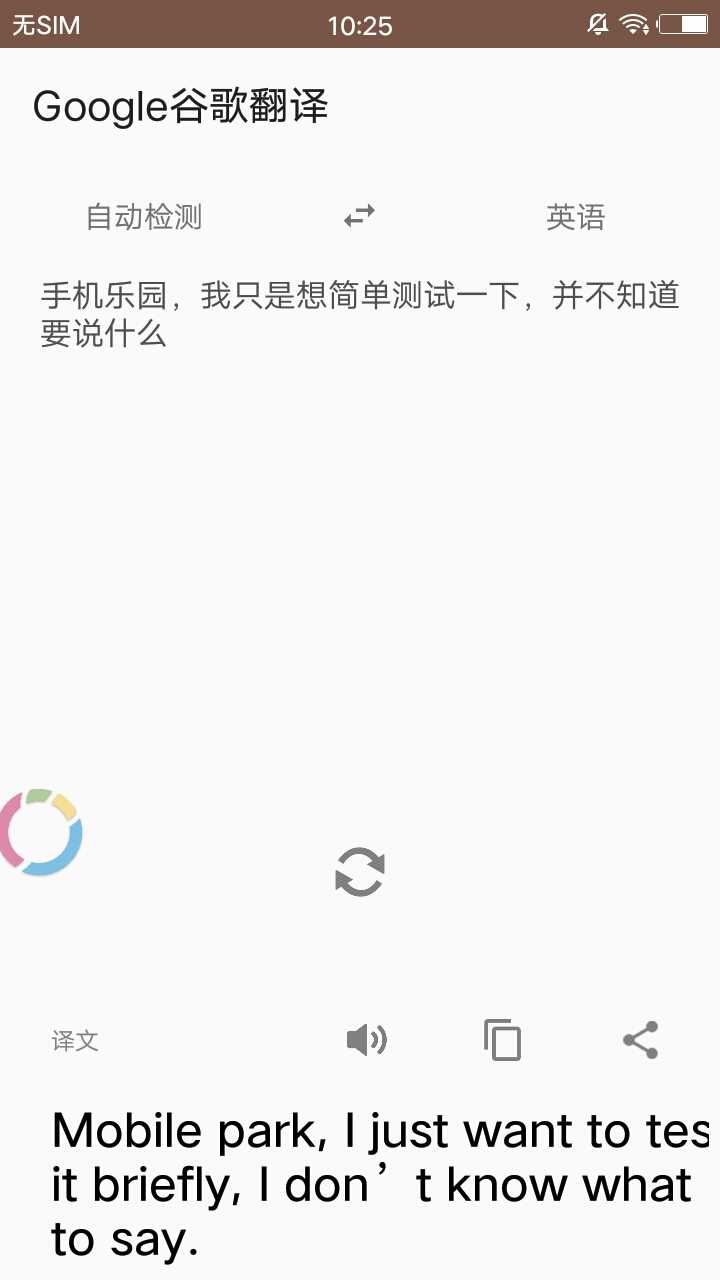Copy the translated text

pos(502,1040)
